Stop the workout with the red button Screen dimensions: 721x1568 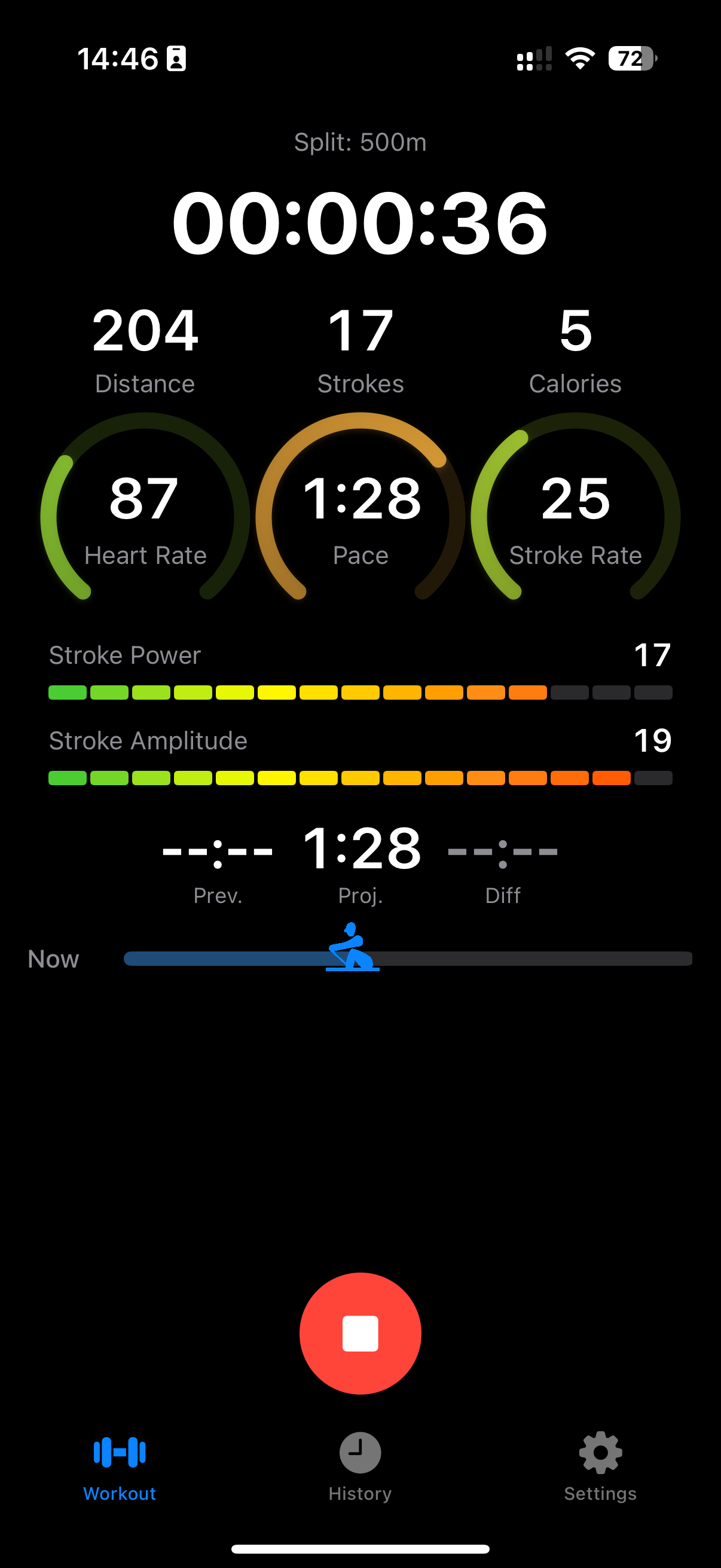pos(360,1333)
